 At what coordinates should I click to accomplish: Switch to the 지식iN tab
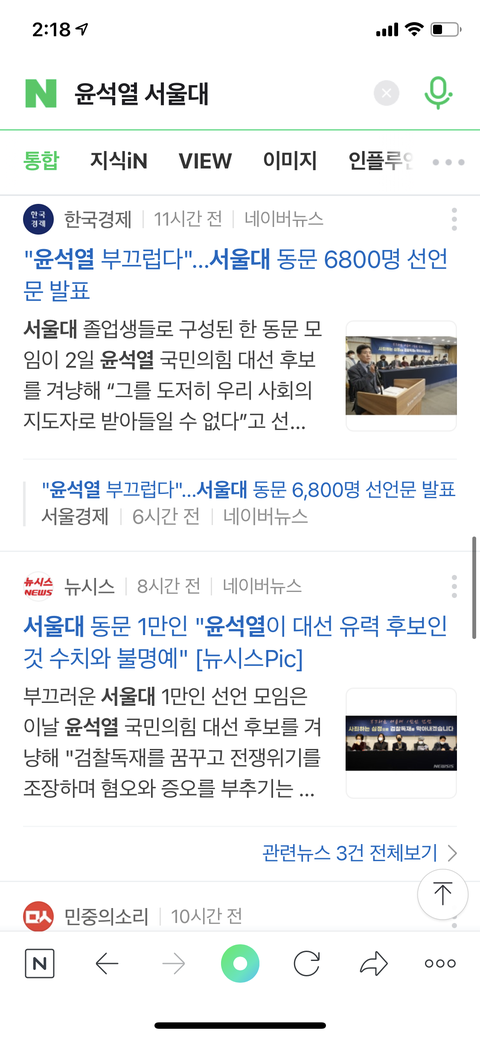pos(119,161)
